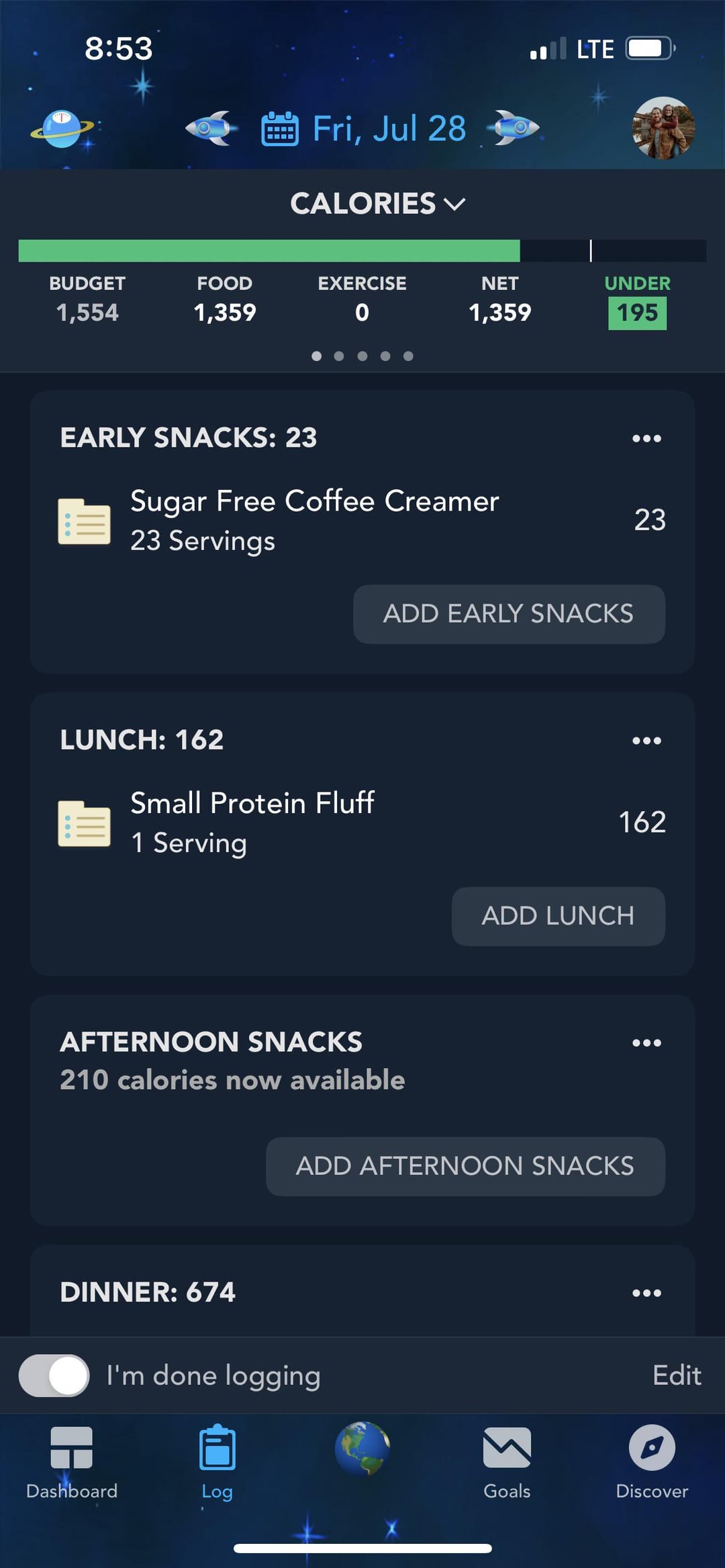Go to next day with right rocket
Image resolution: width=725 pixels, height=1568 pixels.
(x=516, y=127)
